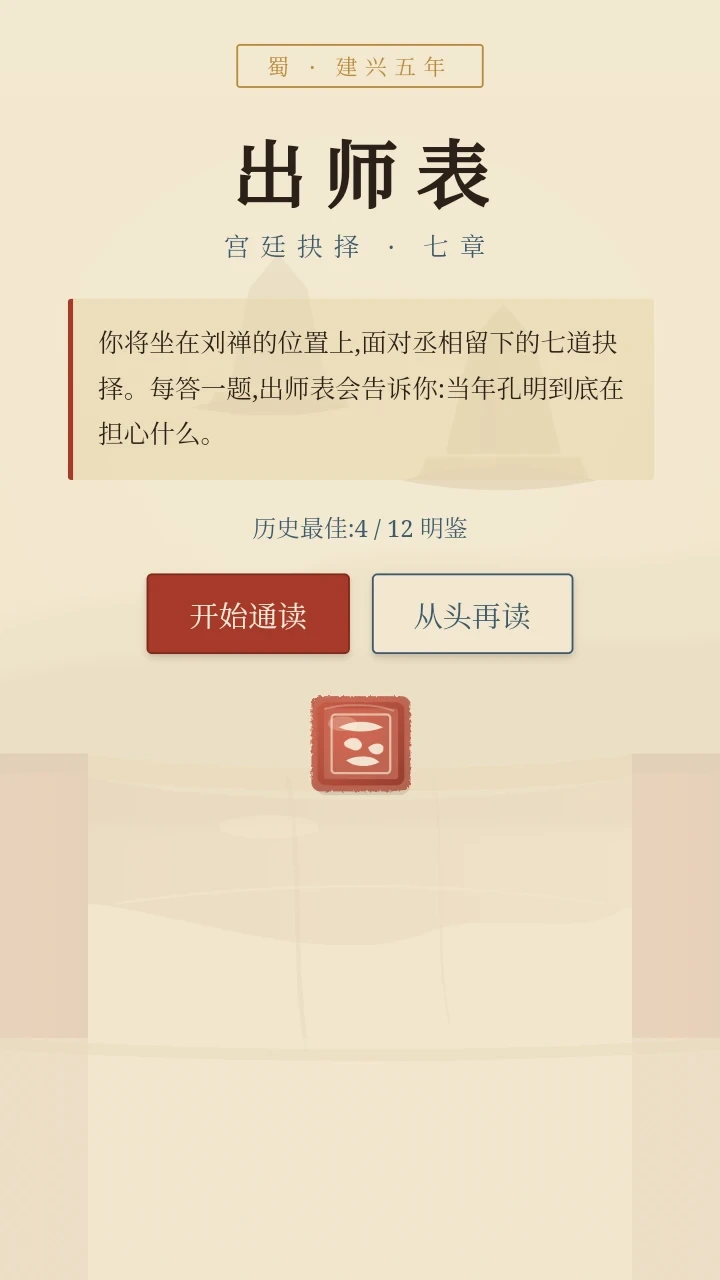Select the 从头再读 button
720x1280 pixels.
(x=473, y=614)
